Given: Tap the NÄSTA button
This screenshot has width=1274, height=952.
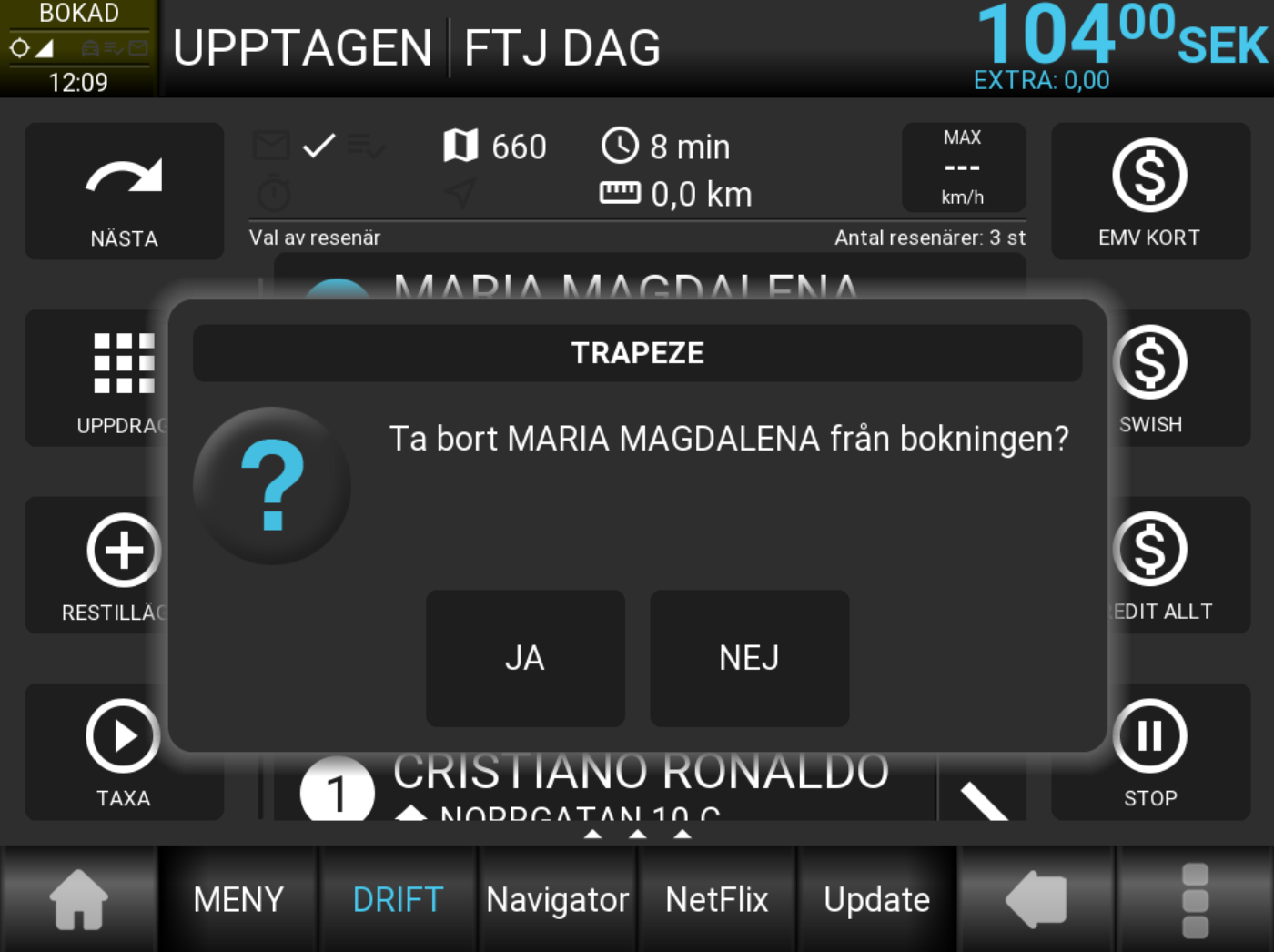Looking at the screenshot, I should 124,192.
